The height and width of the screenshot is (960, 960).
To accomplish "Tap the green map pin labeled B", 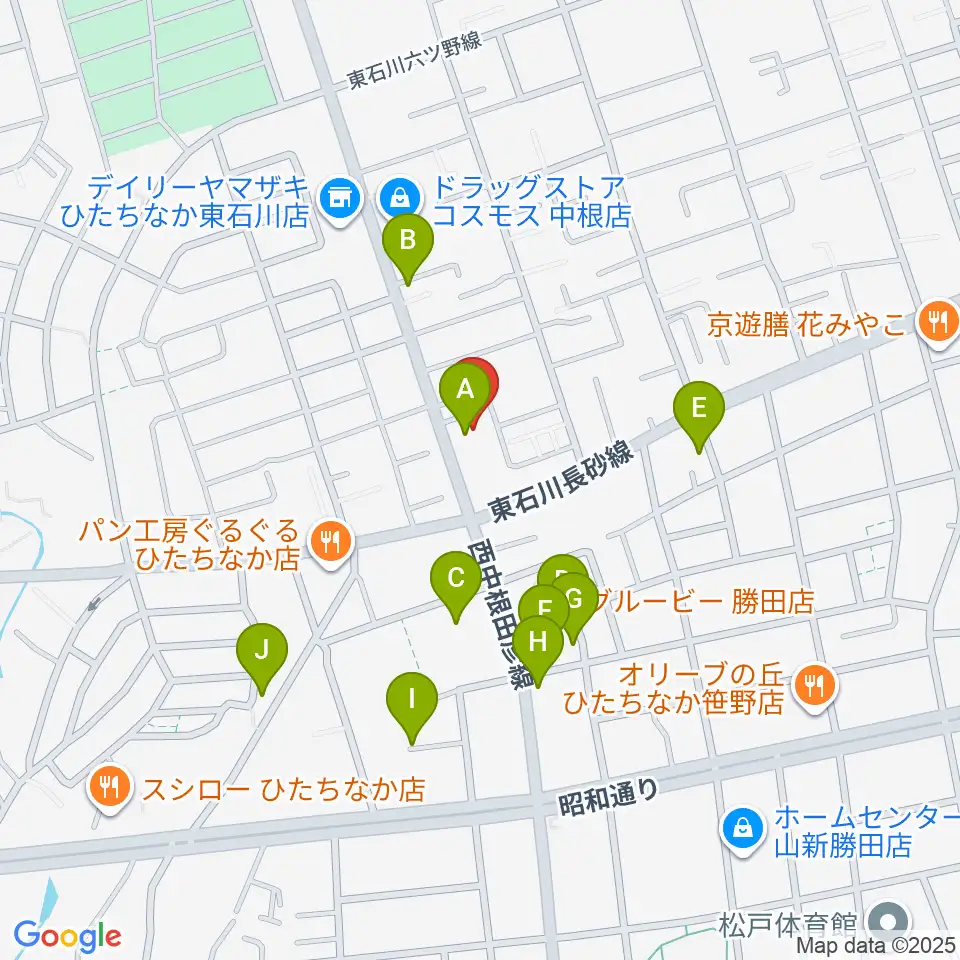I will [x=408, y=248].
